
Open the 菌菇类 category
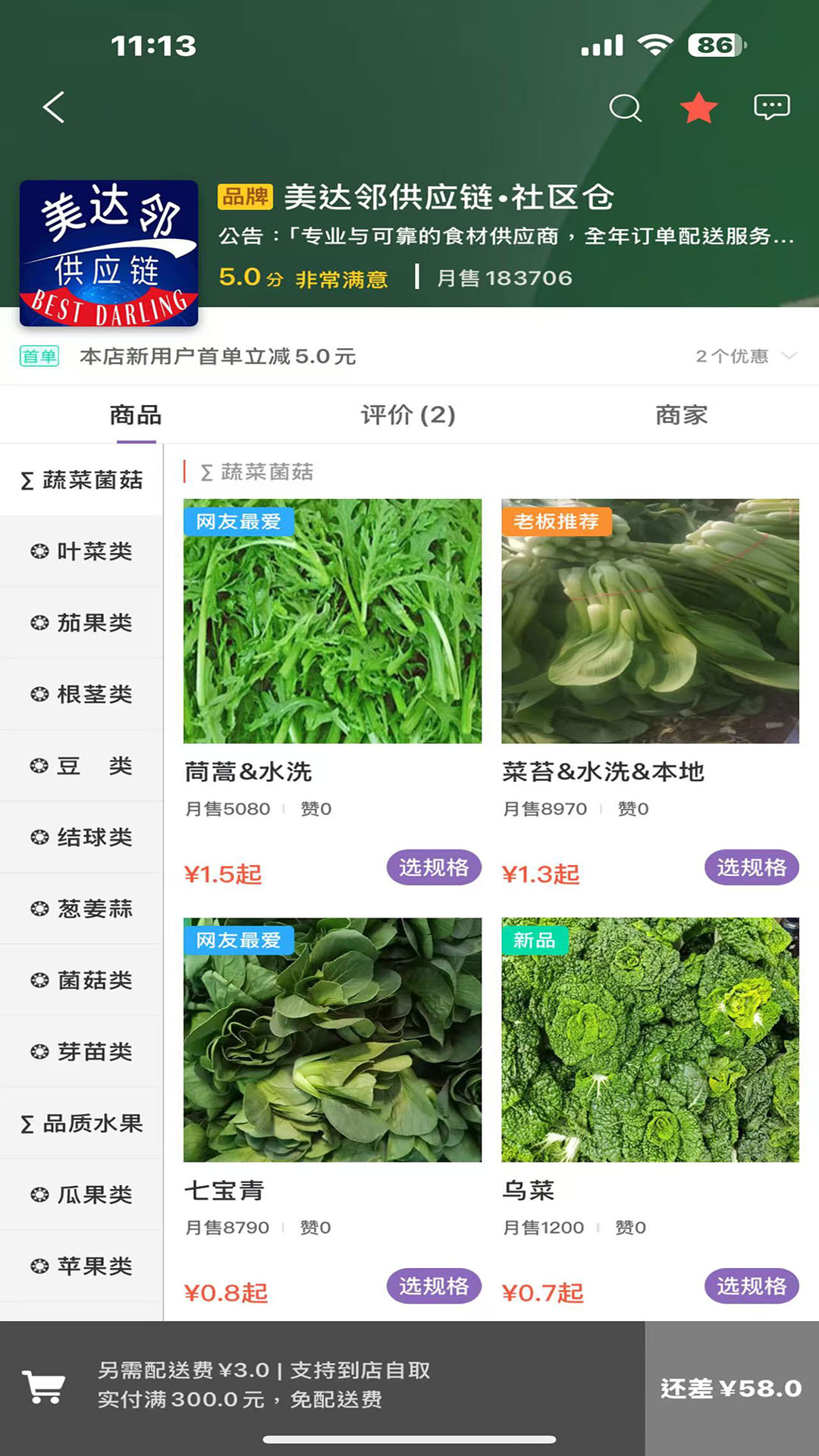pos(81,980)
